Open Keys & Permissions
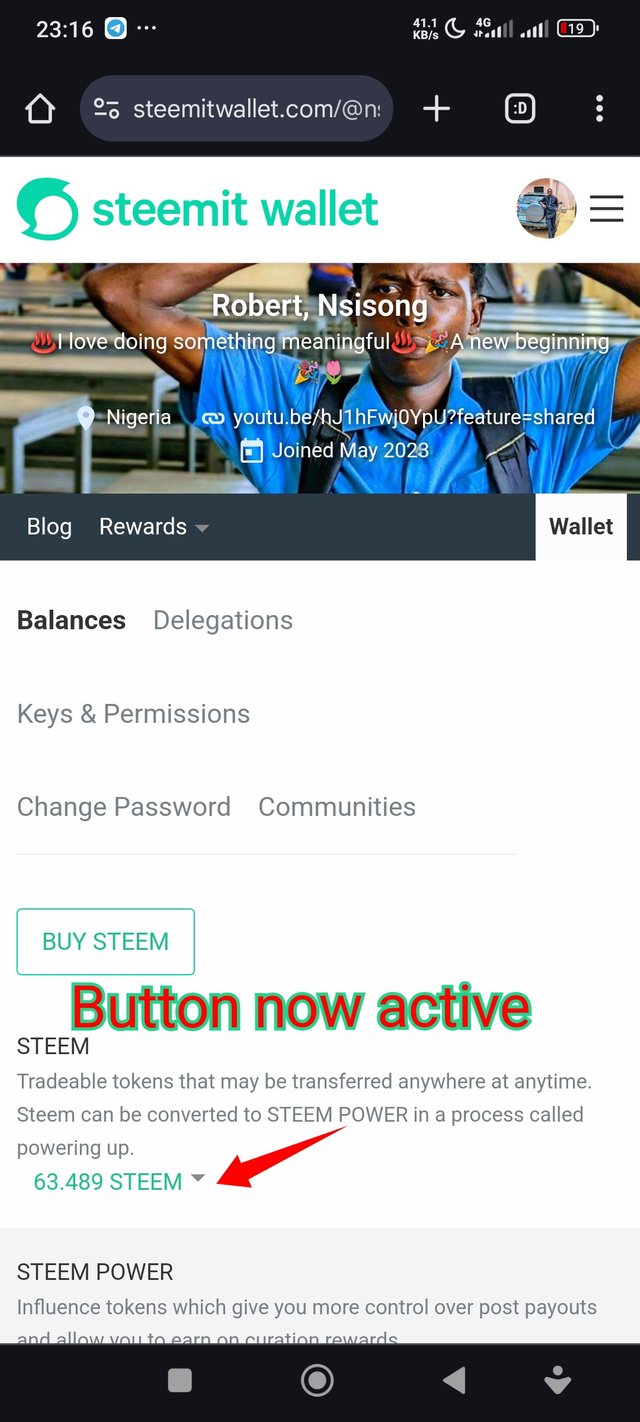The image size is (640, 1422). (133, 714)
